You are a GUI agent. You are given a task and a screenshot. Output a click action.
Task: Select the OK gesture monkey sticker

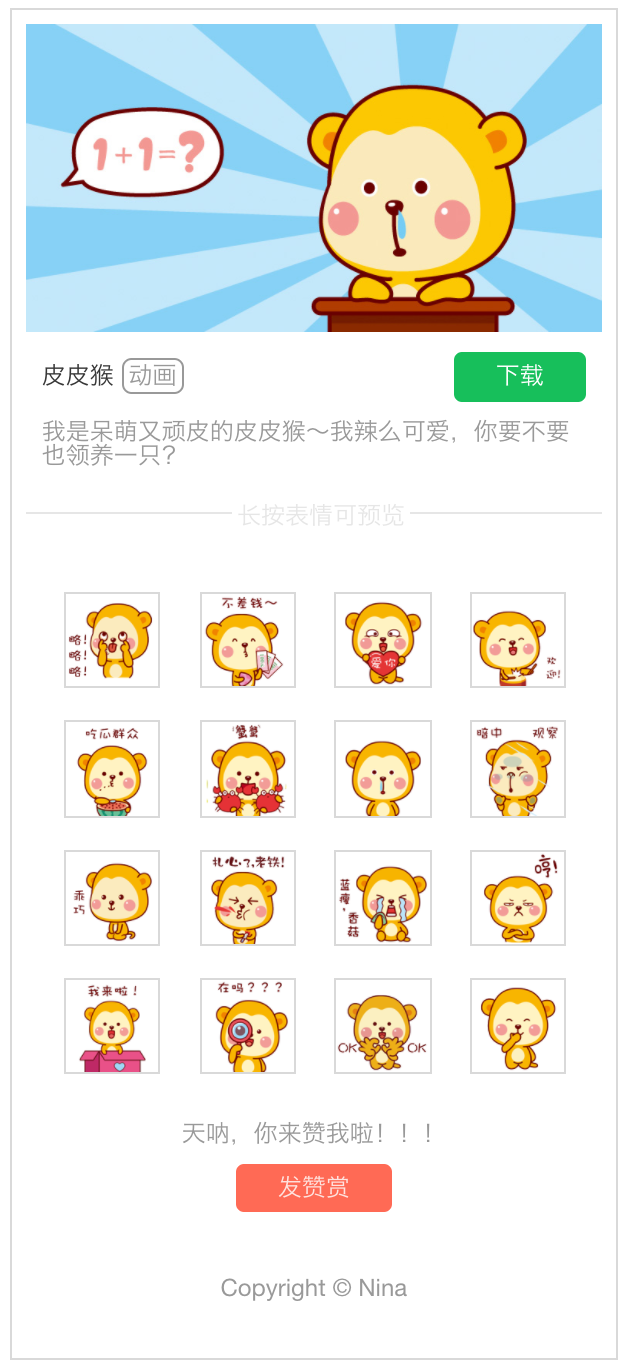click(x=383, y=1026)
